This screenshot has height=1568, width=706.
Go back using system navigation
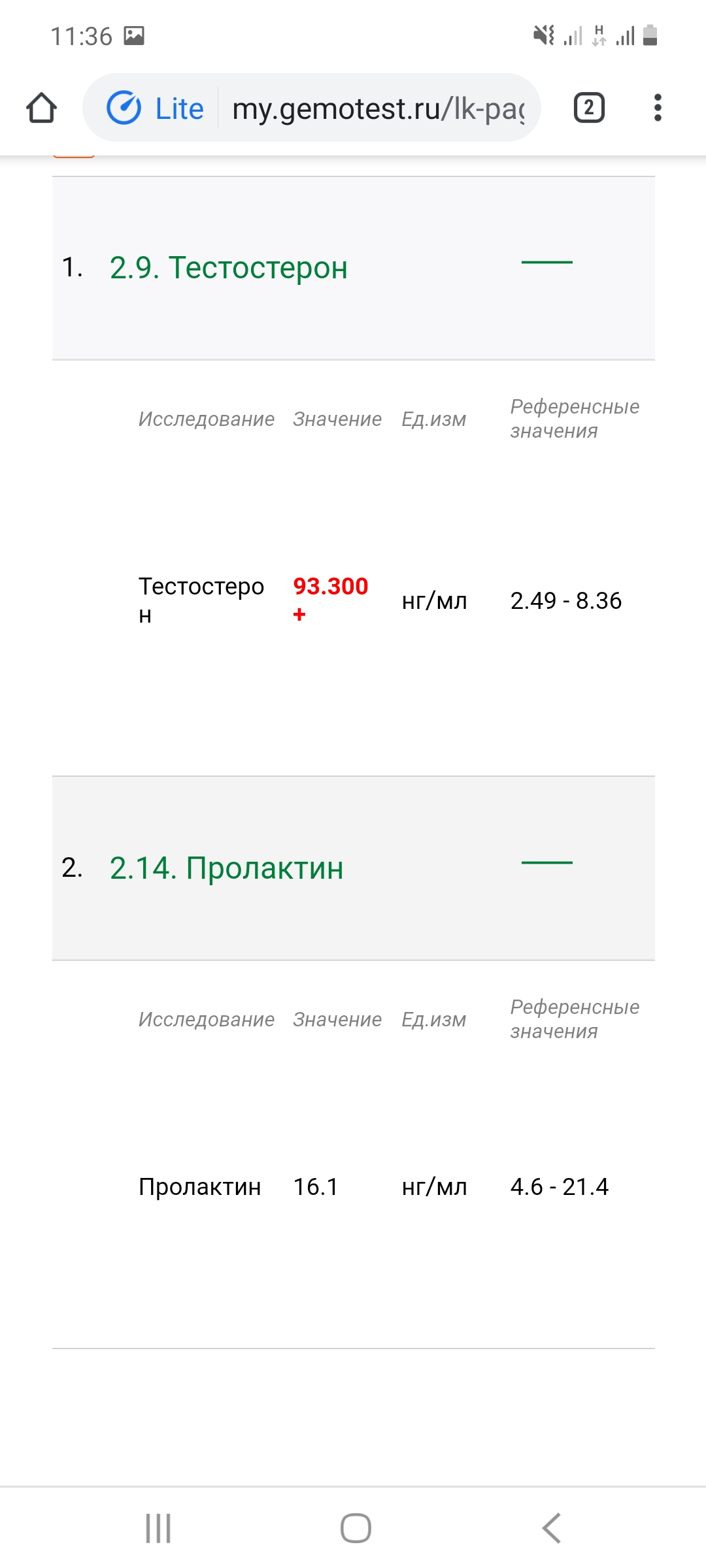click(x=552, y=1528)
